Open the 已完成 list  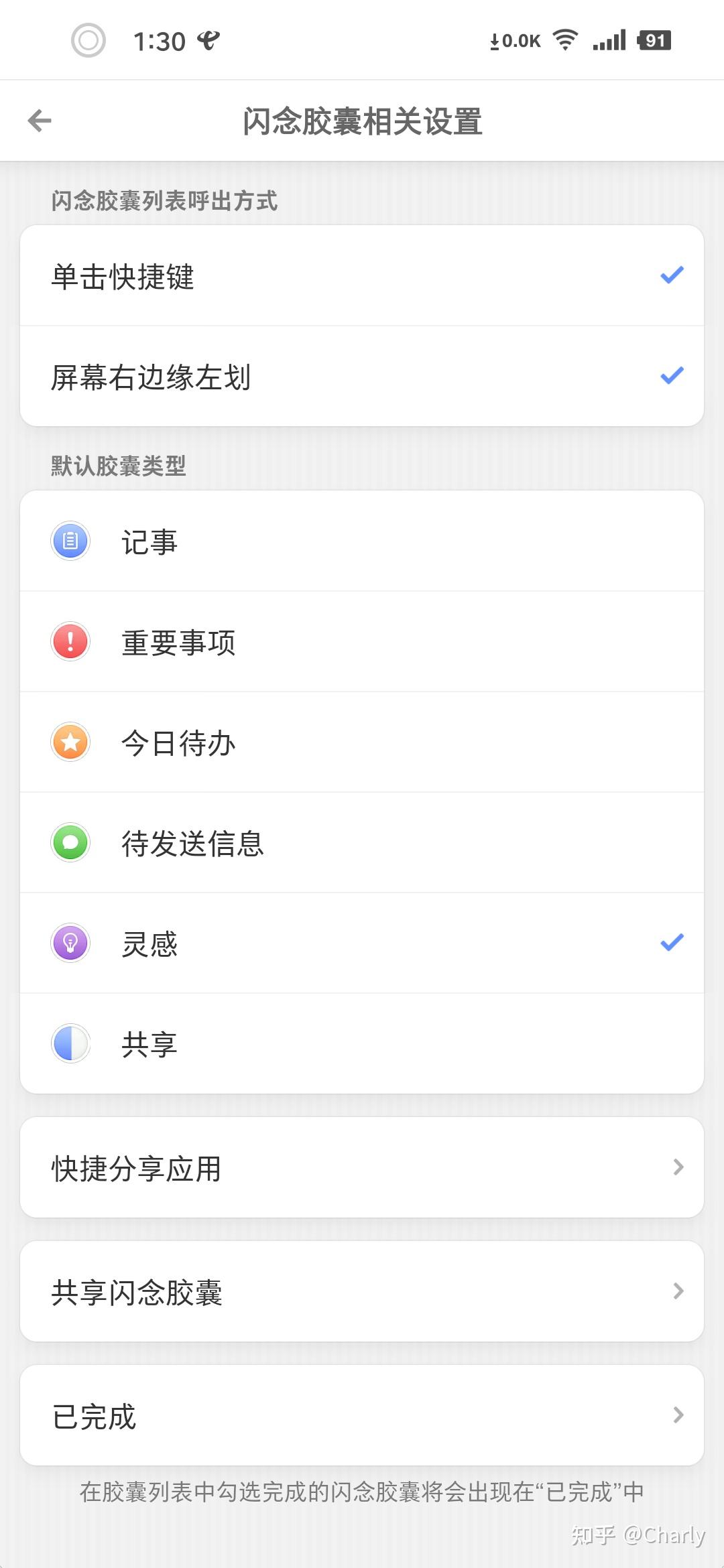[x=362, y=1415]
